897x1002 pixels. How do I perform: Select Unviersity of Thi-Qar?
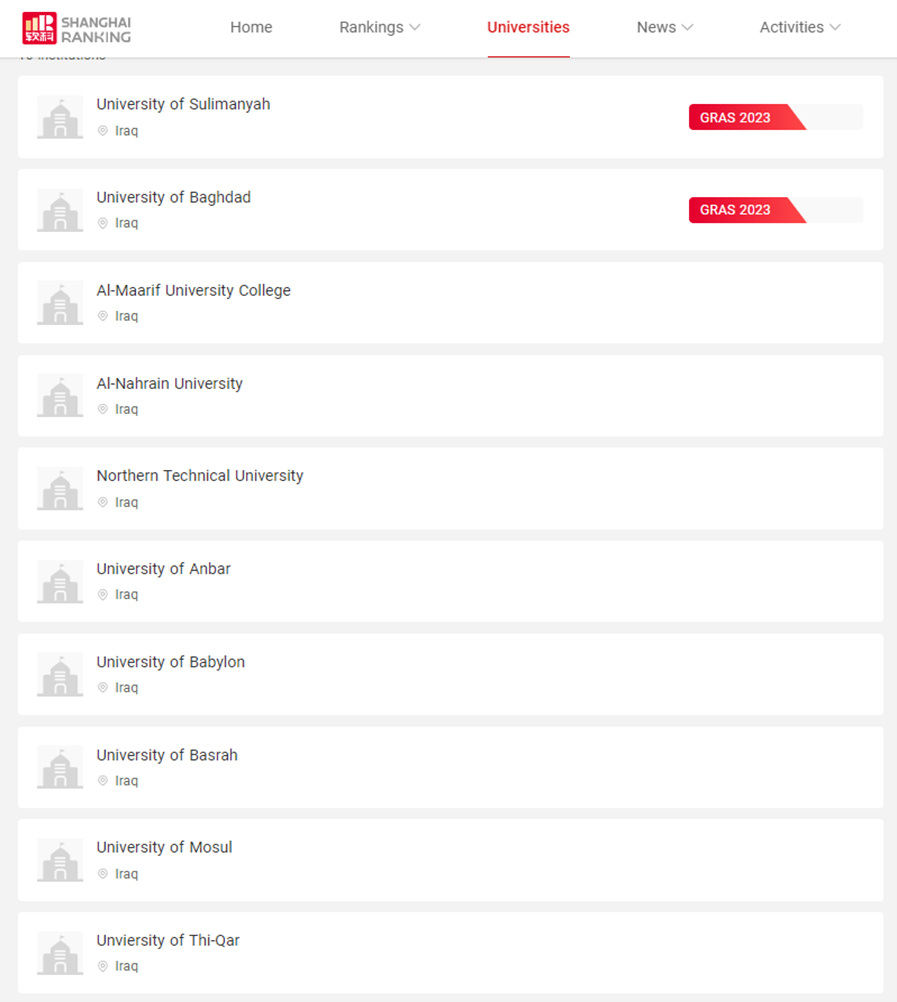168,940
